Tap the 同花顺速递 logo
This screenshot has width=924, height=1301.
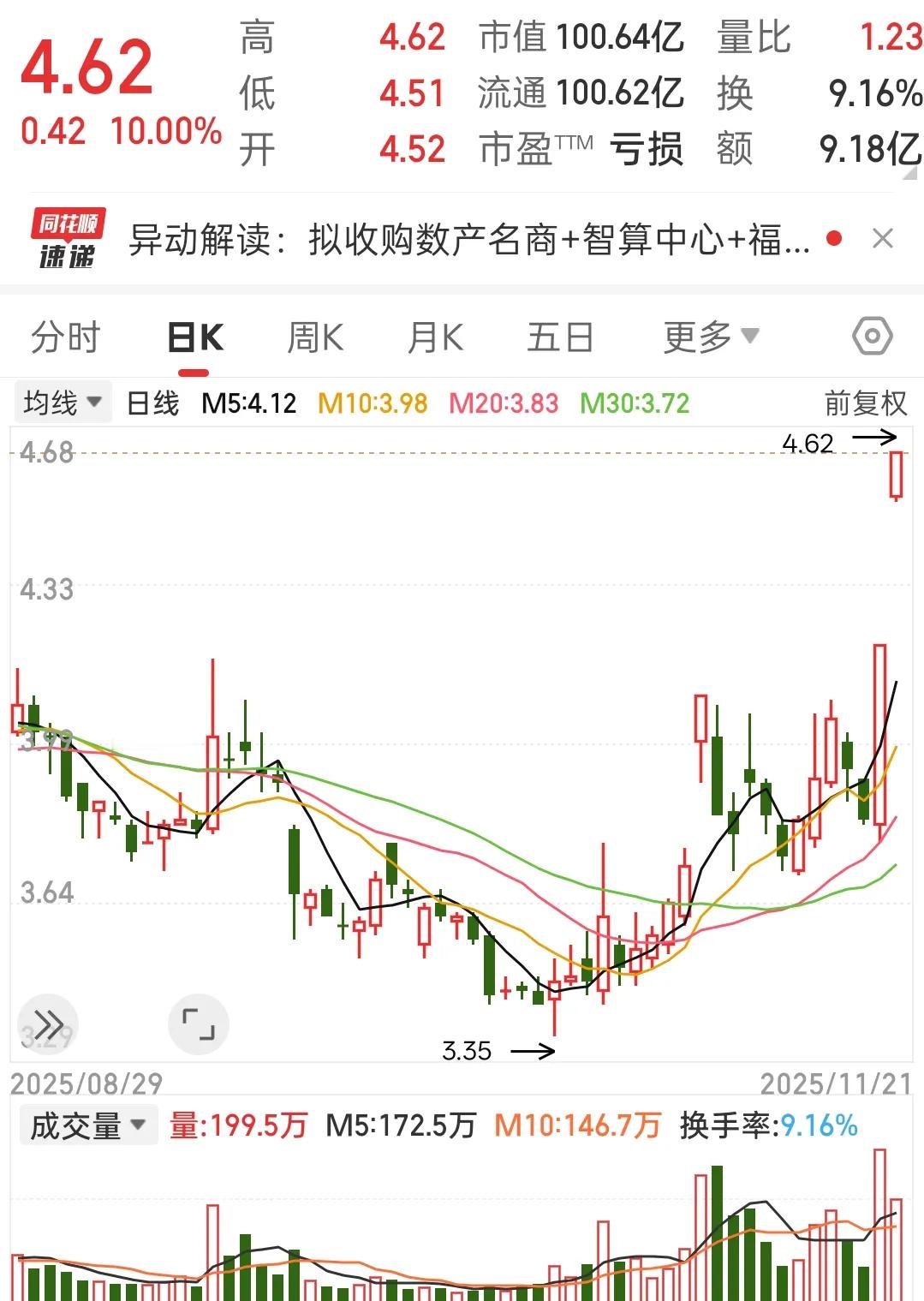[x=69, y=238]
